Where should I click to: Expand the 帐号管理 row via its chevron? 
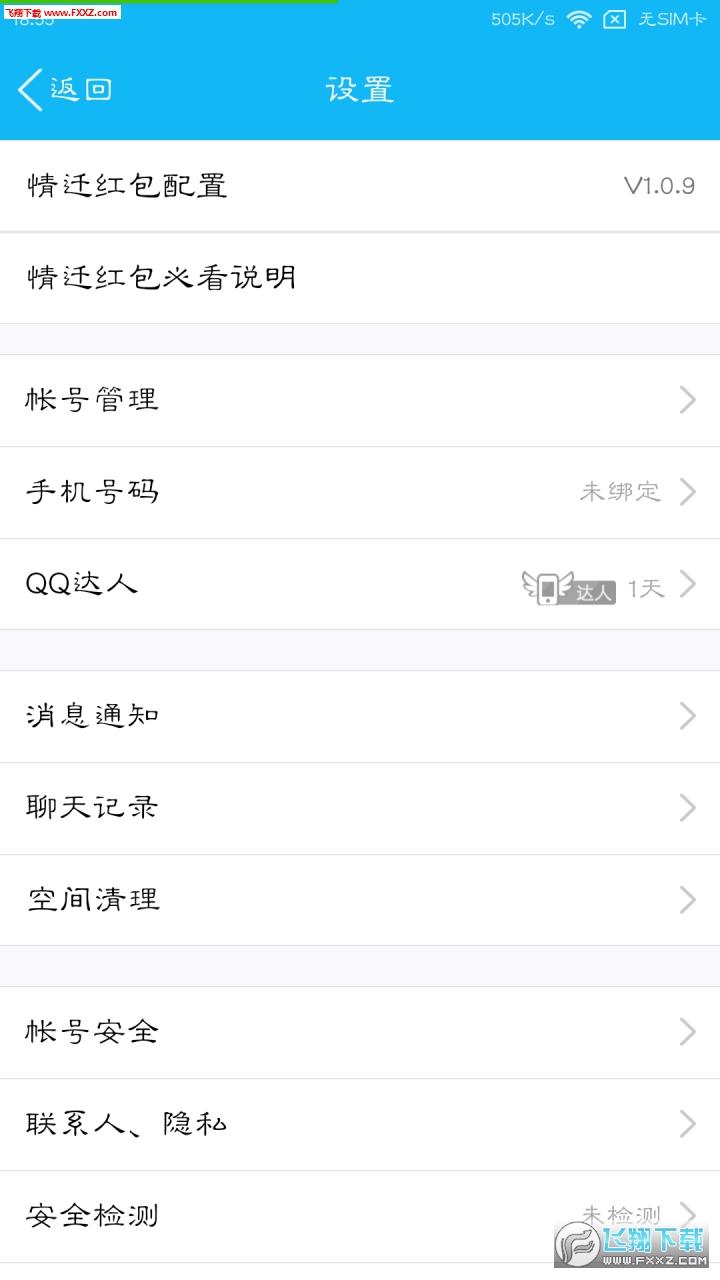(x=687, y=400)
